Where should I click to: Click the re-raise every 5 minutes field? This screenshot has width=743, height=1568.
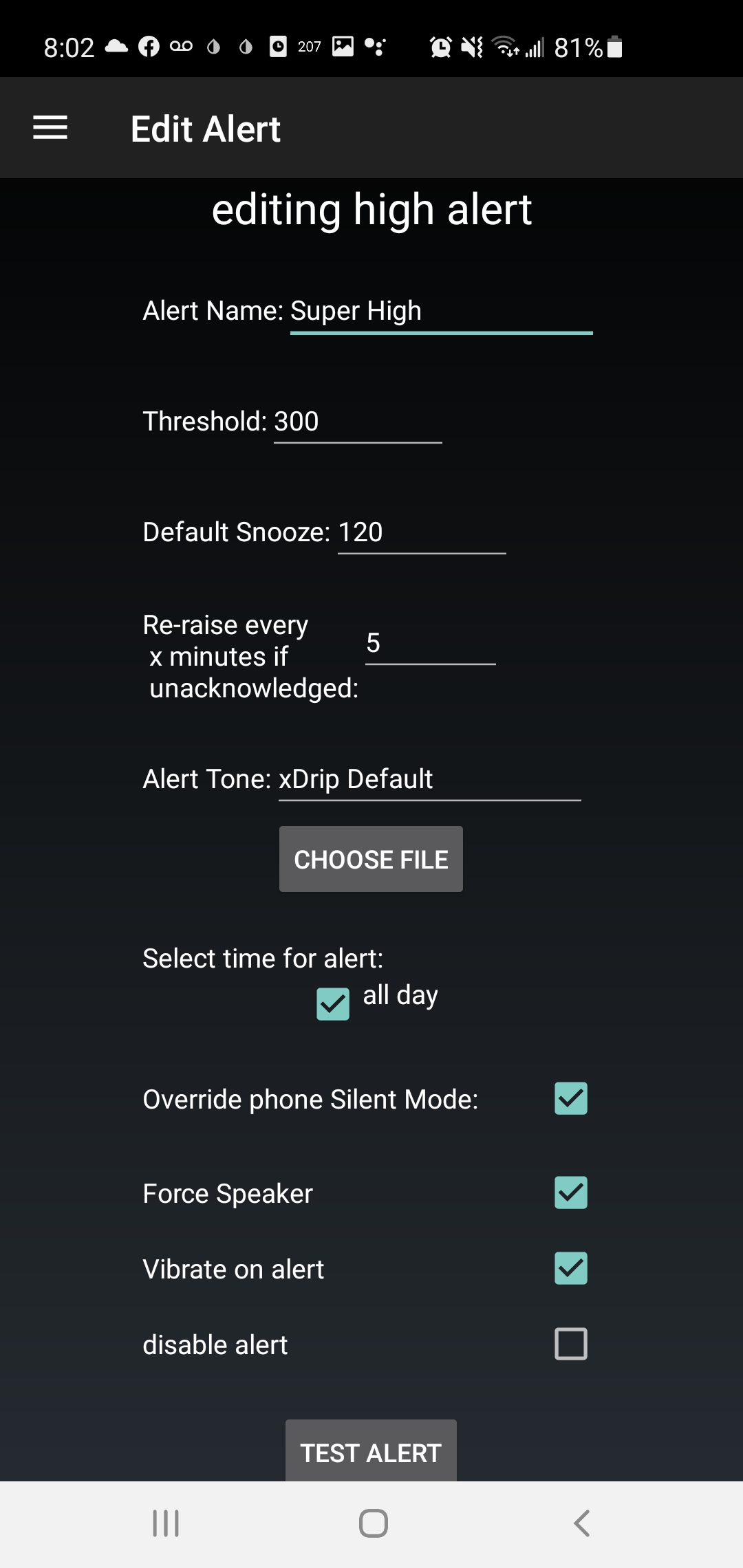(431, 645)
